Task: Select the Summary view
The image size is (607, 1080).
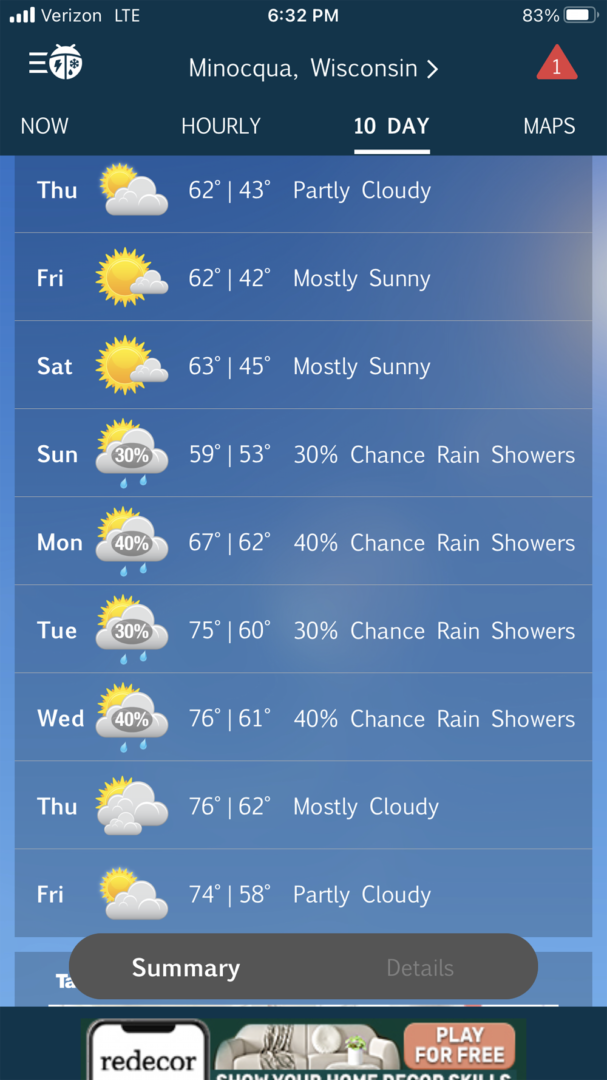Action: click(x=186, y=968)
